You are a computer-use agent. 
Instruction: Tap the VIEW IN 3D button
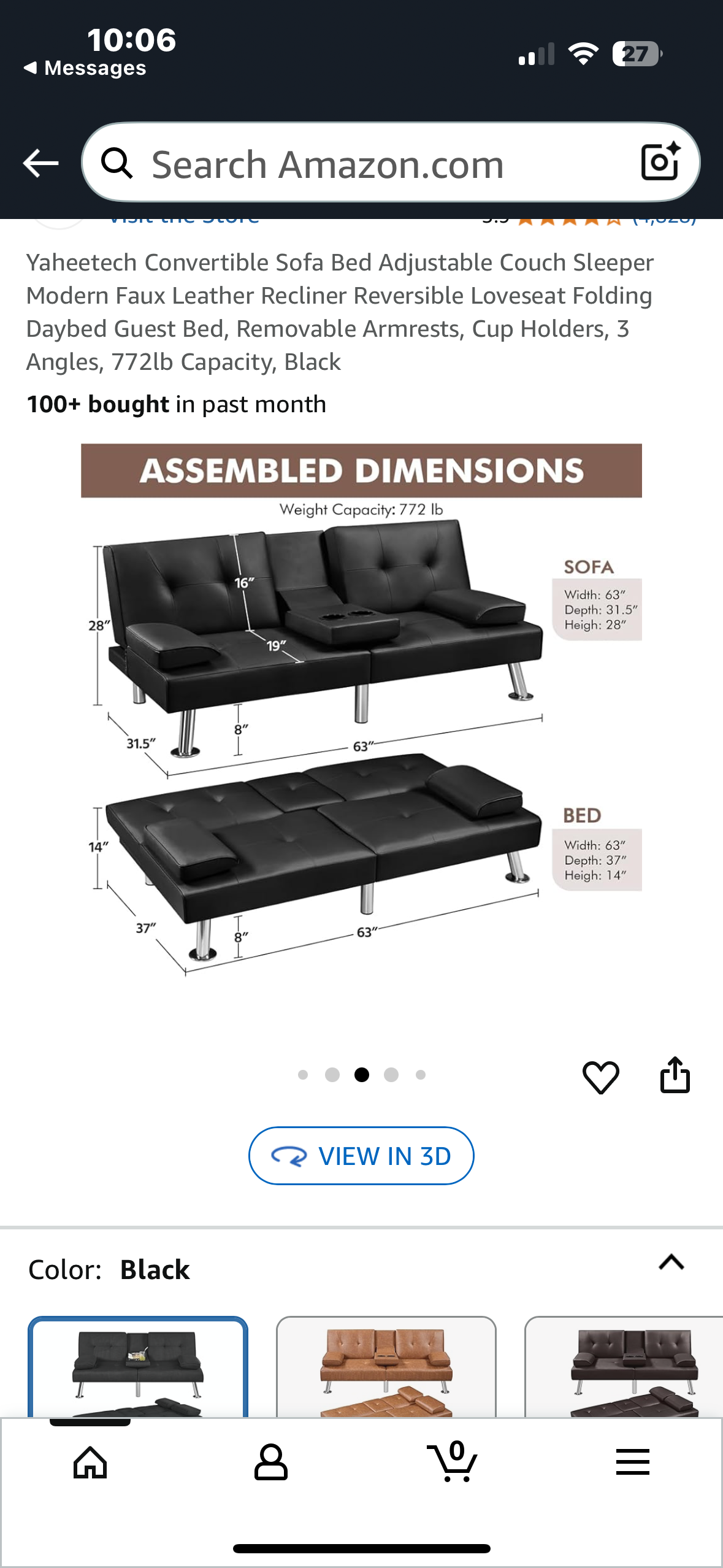tap(361, 1156)
